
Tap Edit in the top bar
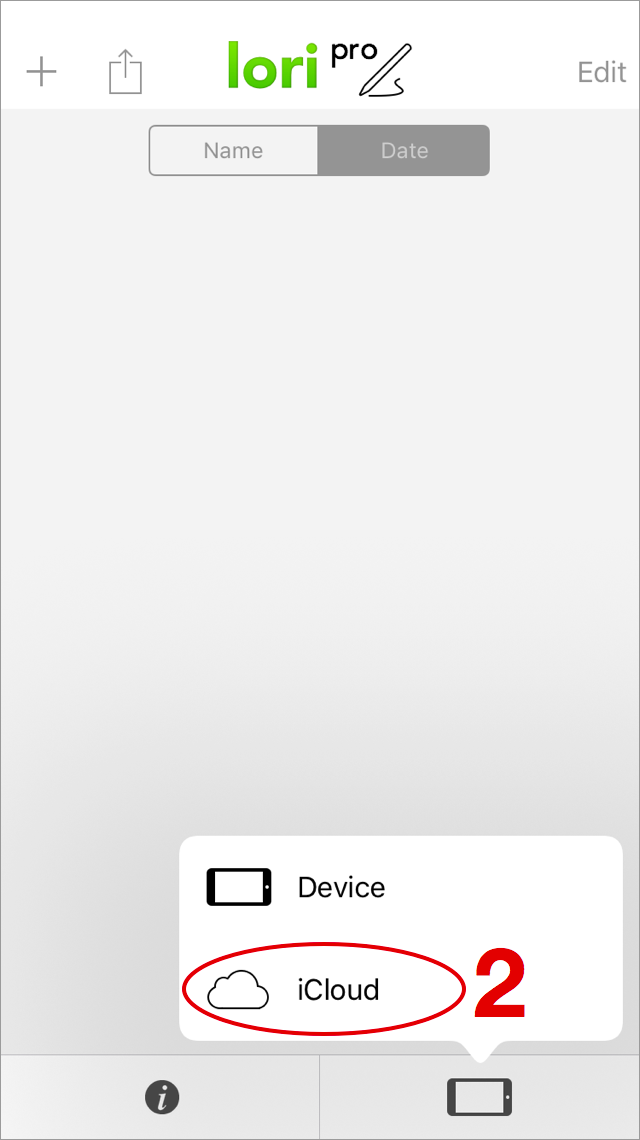point(601,72)
